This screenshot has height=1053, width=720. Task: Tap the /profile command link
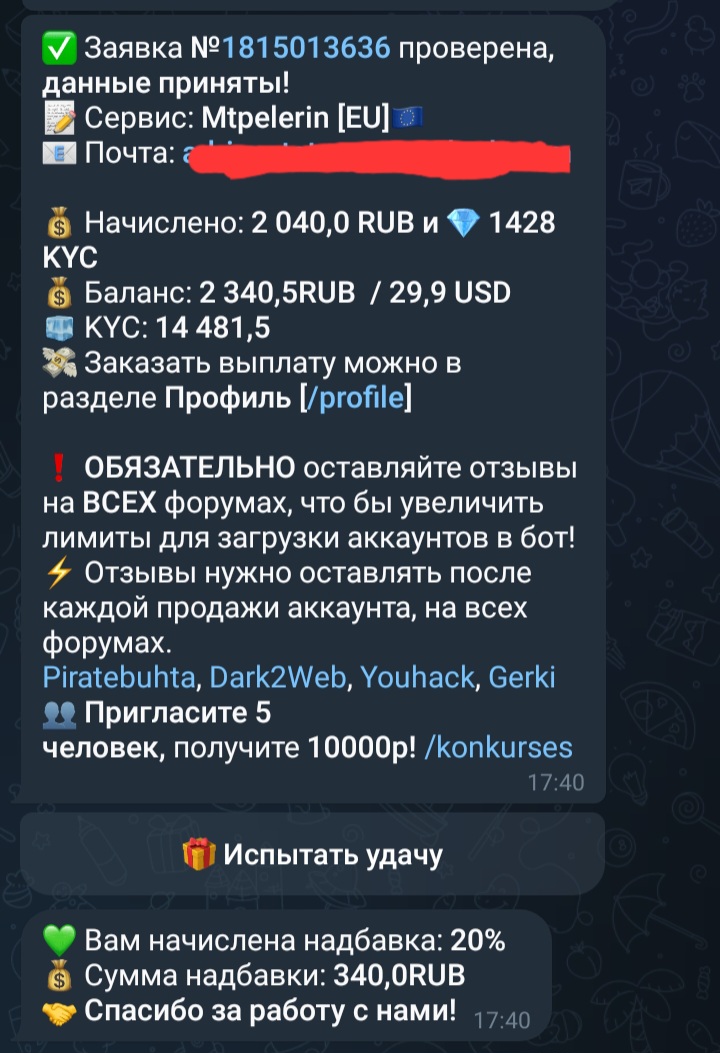pyautogui.click(x=356, y=398)
